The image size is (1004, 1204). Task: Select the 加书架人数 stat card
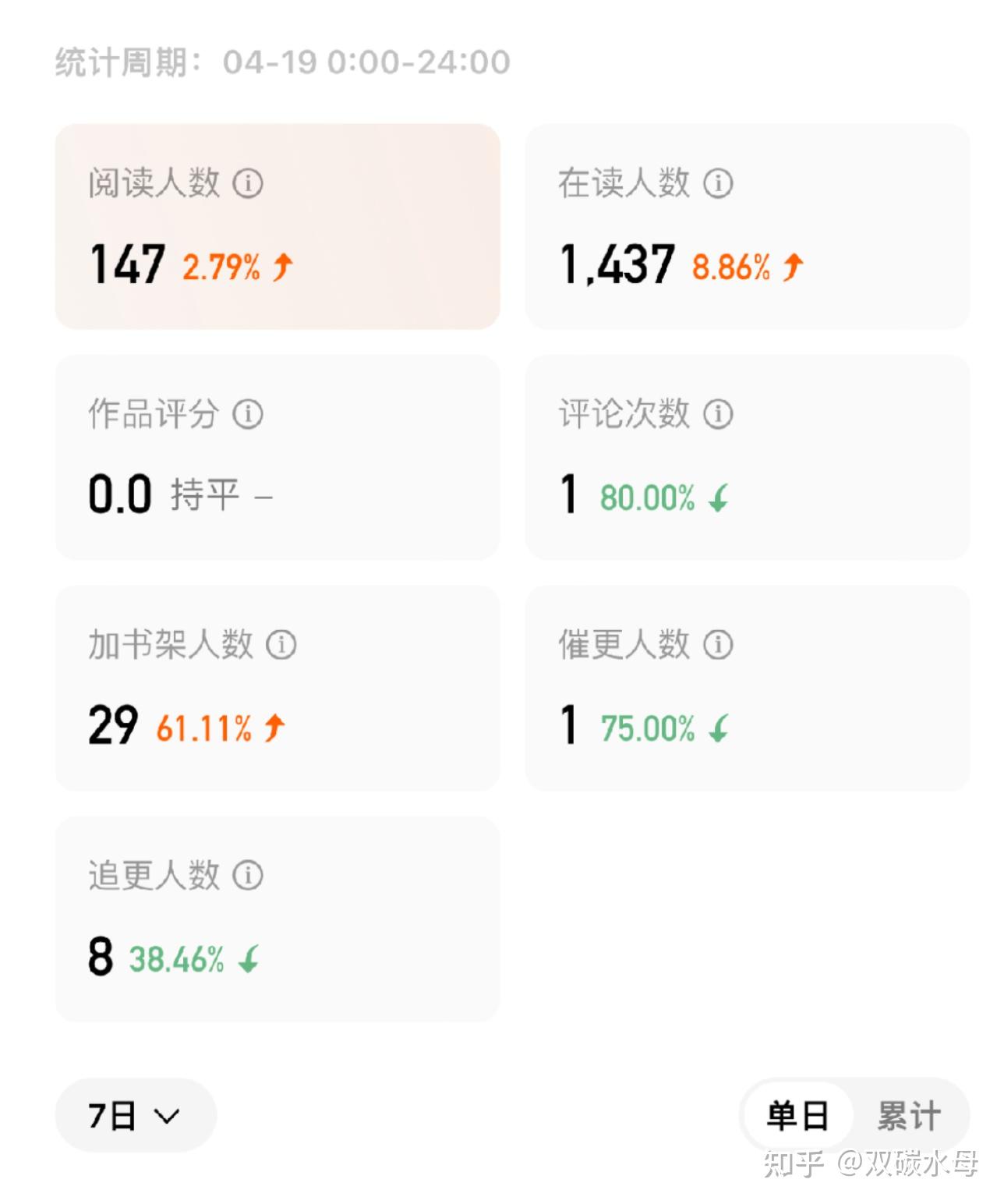277,688
